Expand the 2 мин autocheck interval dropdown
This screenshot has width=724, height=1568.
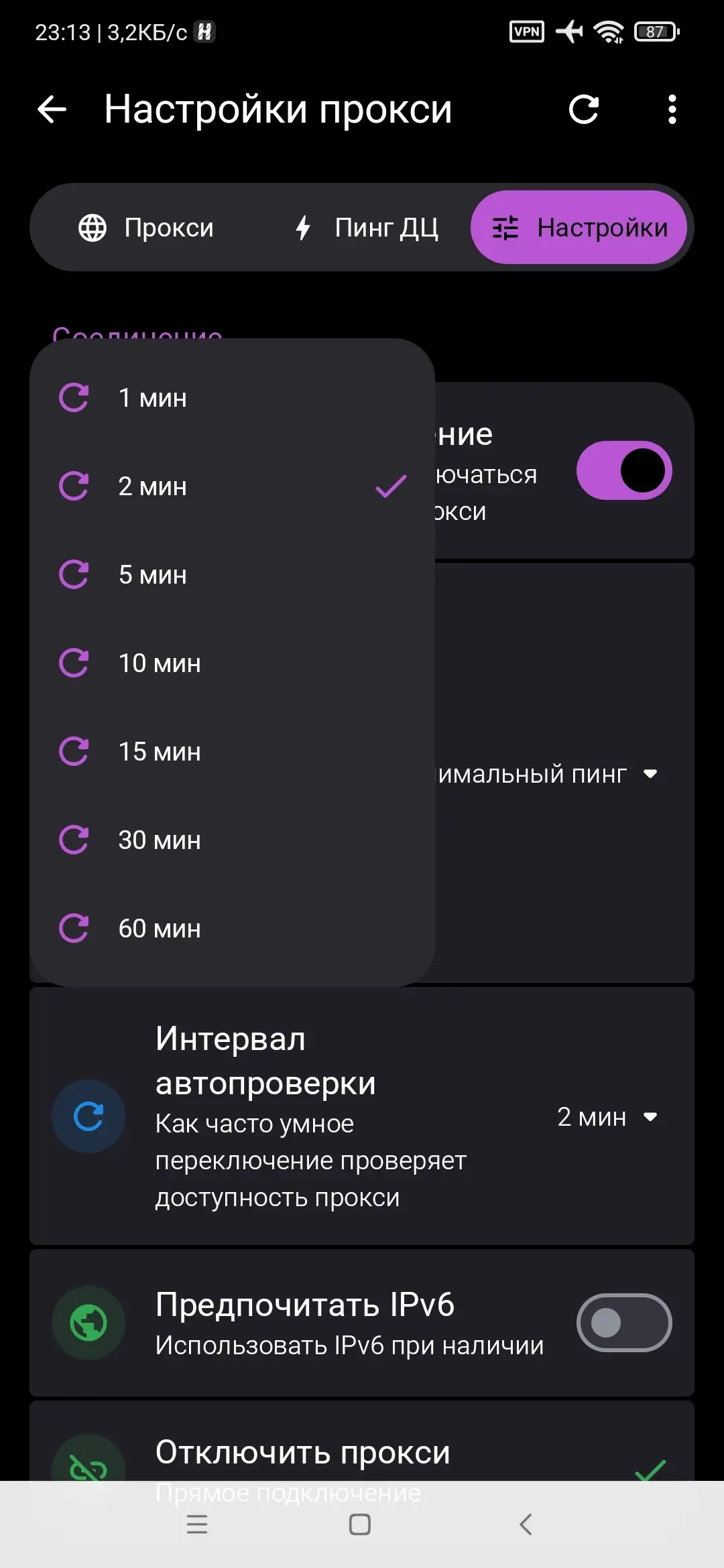click(607, 1117)
